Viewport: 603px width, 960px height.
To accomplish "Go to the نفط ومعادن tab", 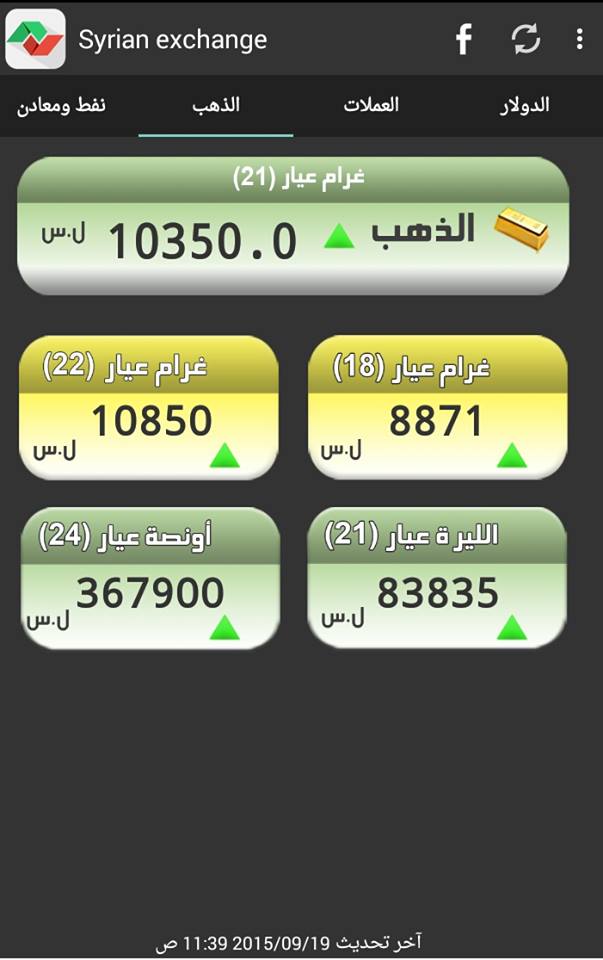I will pyautogui.click(x=62, y=105).
